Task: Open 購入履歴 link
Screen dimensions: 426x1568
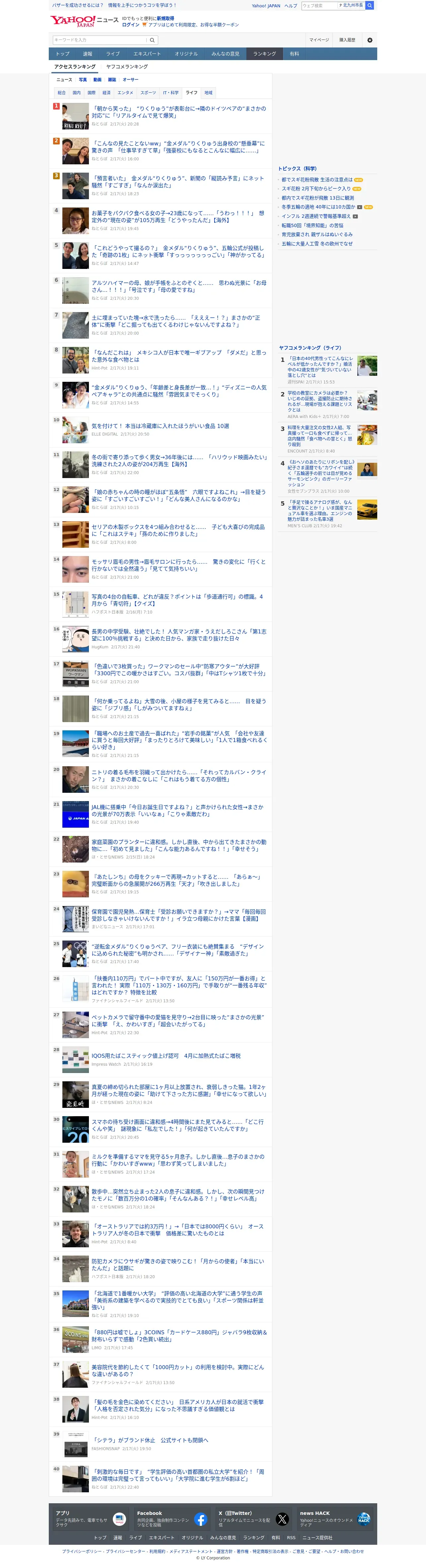Action: click(x=347, y=40)
